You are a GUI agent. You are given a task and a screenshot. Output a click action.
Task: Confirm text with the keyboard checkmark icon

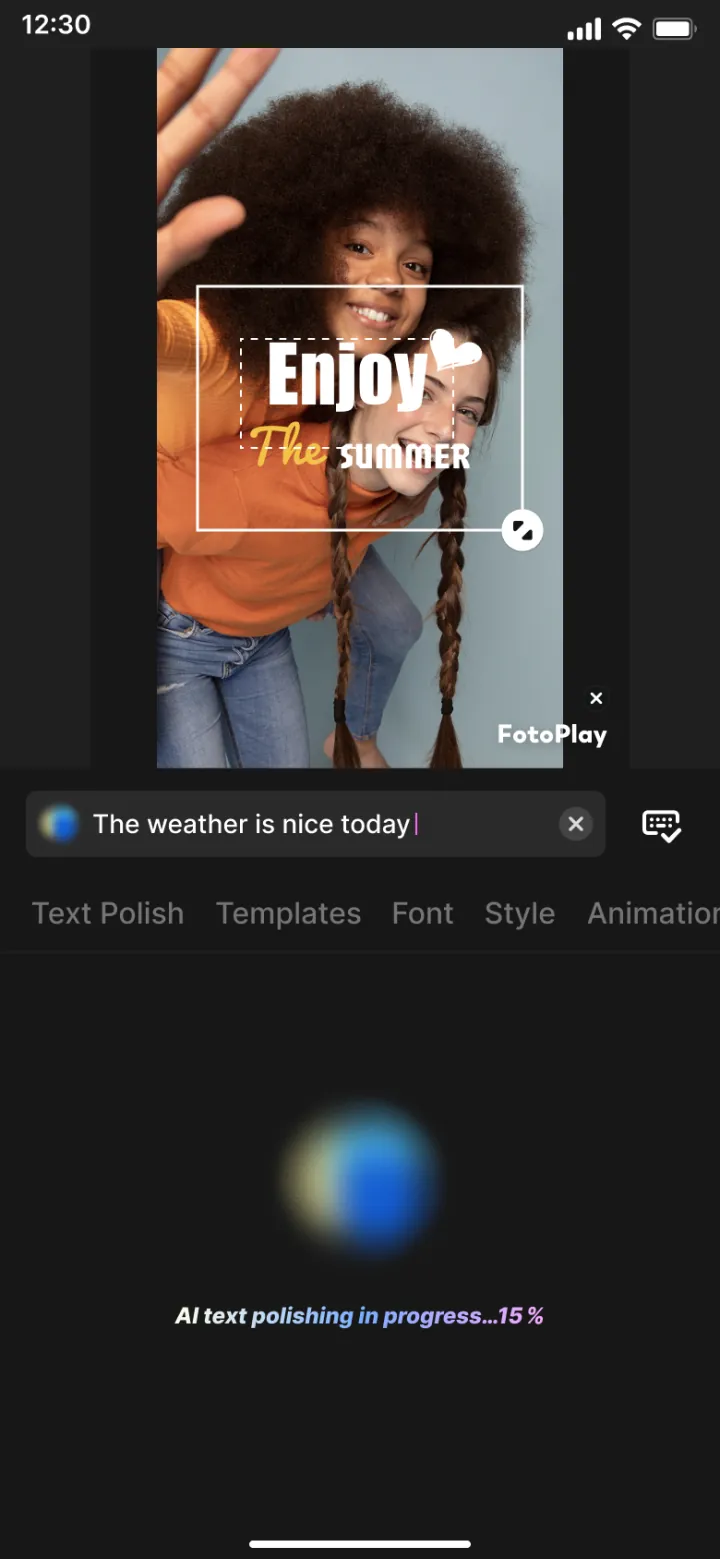coord(661,825)
